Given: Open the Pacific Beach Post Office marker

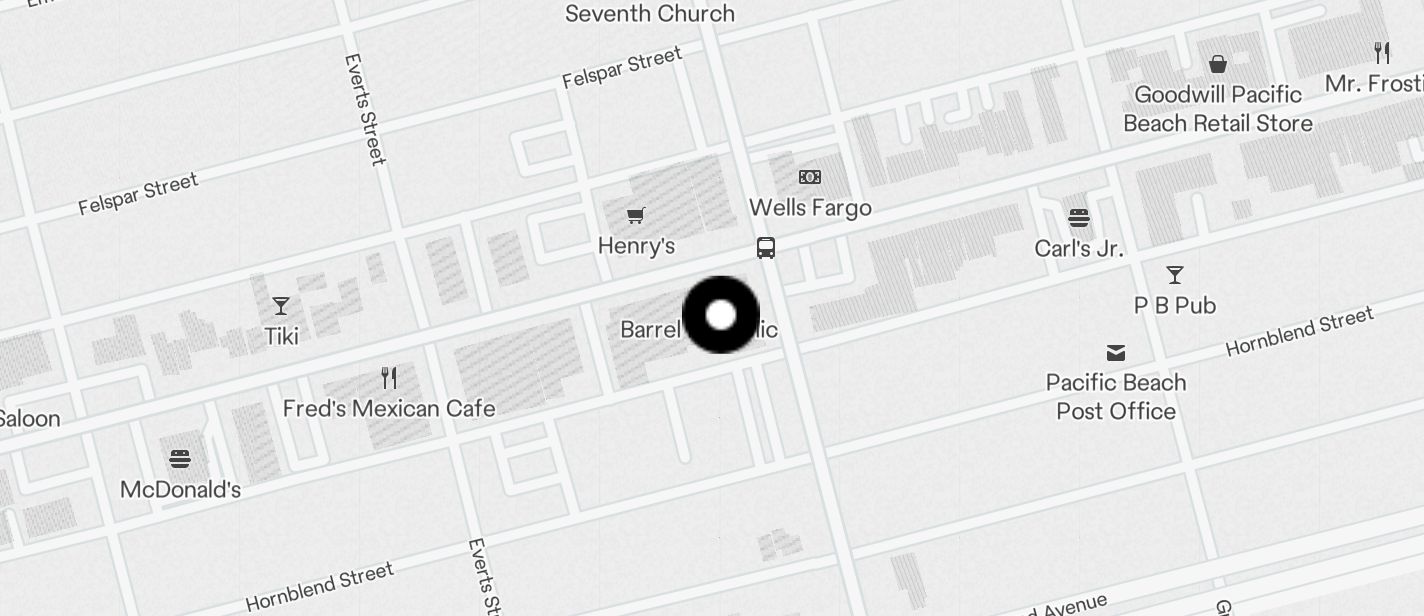Looking at the screenshot, I should pos(1116,353).
